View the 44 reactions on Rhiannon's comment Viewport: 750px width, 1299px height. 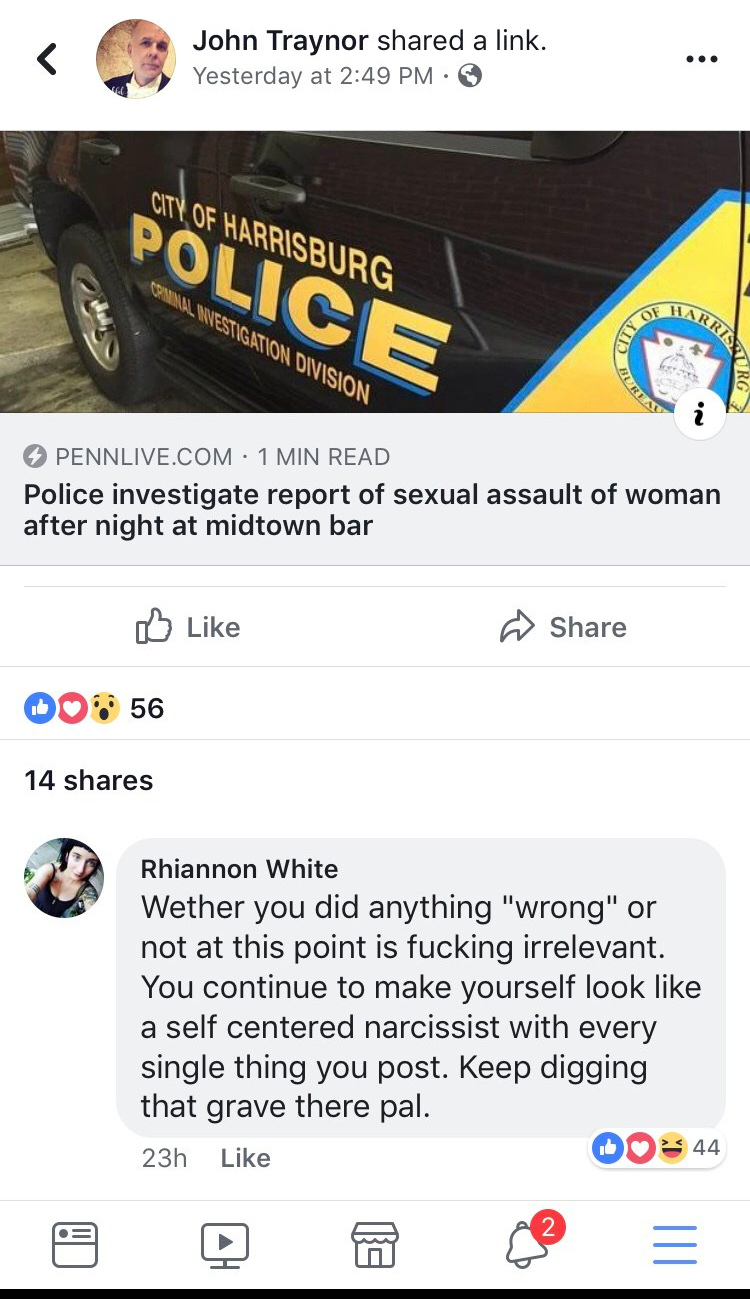click(x=657, y=1148)
